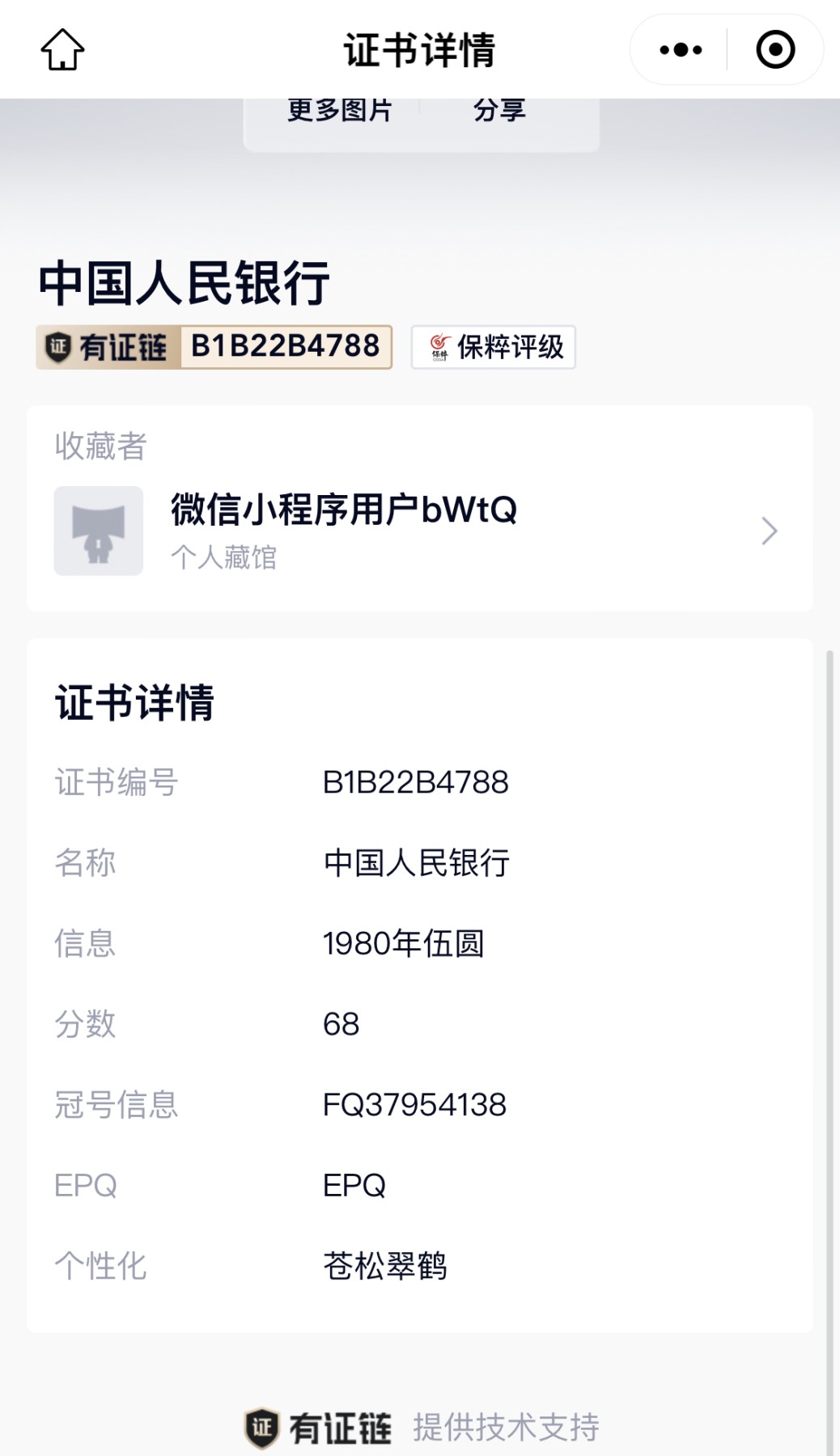Tap the home icon in top bar
The height and width of the screenshot is (1456, 840).
[62, 50]
